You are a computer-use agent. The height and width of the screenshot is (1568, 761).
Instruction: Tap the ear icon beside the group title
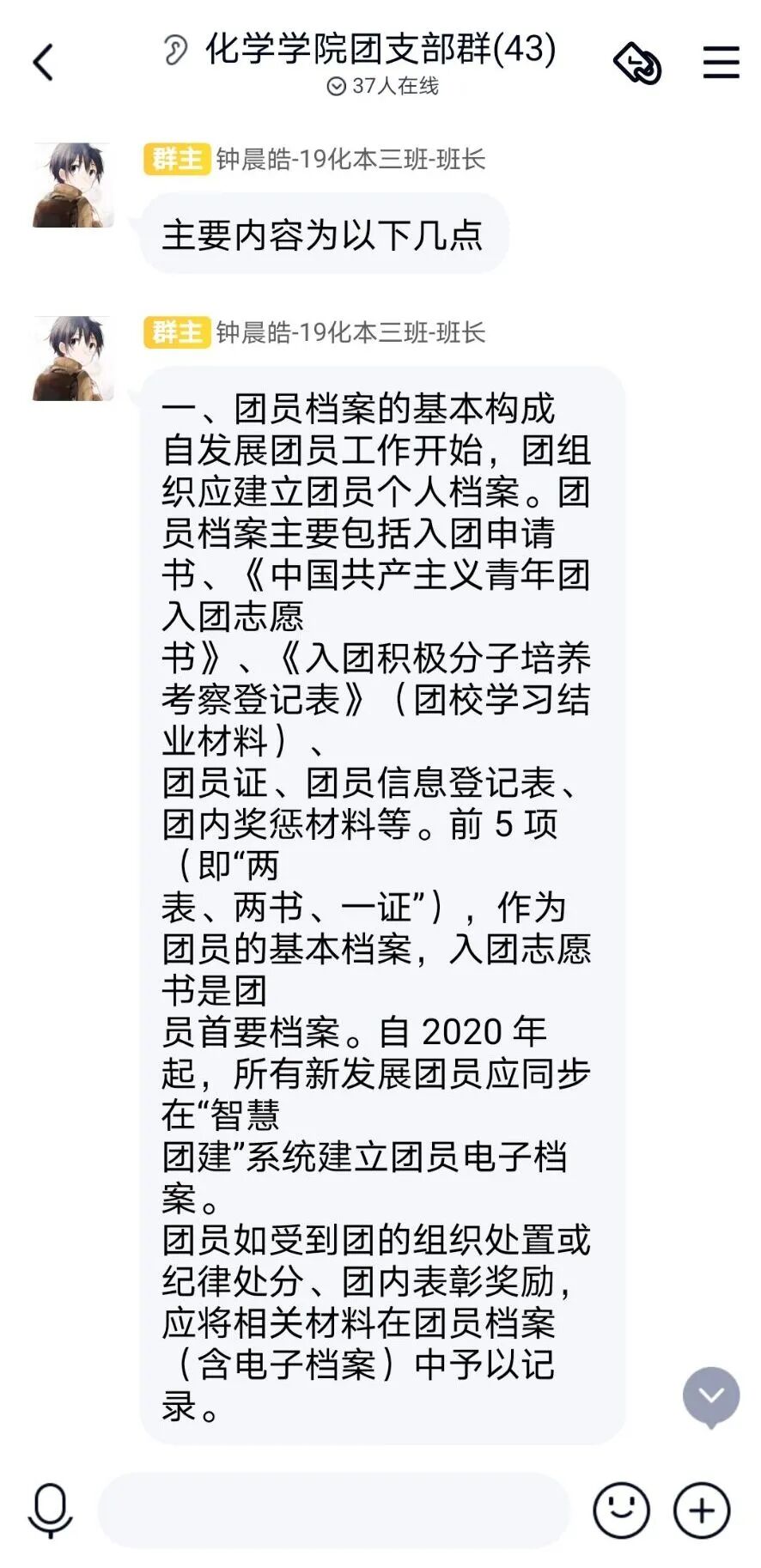click(x=175, y=51)
